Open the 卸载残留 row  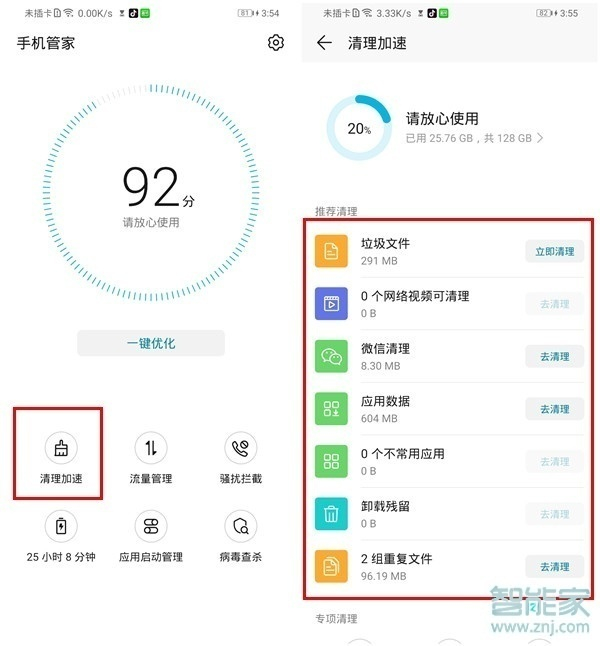pos(420,514)
